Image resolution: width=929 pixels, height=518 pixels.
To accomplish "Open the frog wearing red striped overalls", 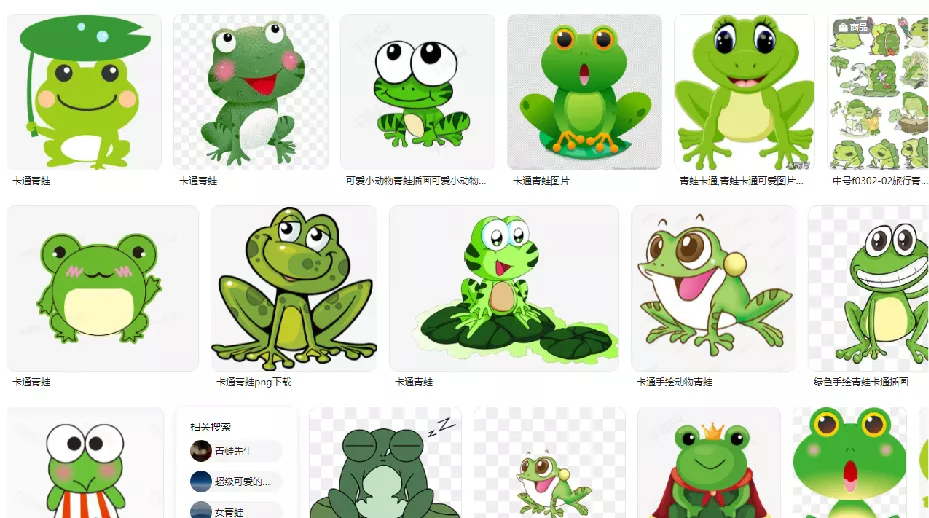I will (85, 462).
